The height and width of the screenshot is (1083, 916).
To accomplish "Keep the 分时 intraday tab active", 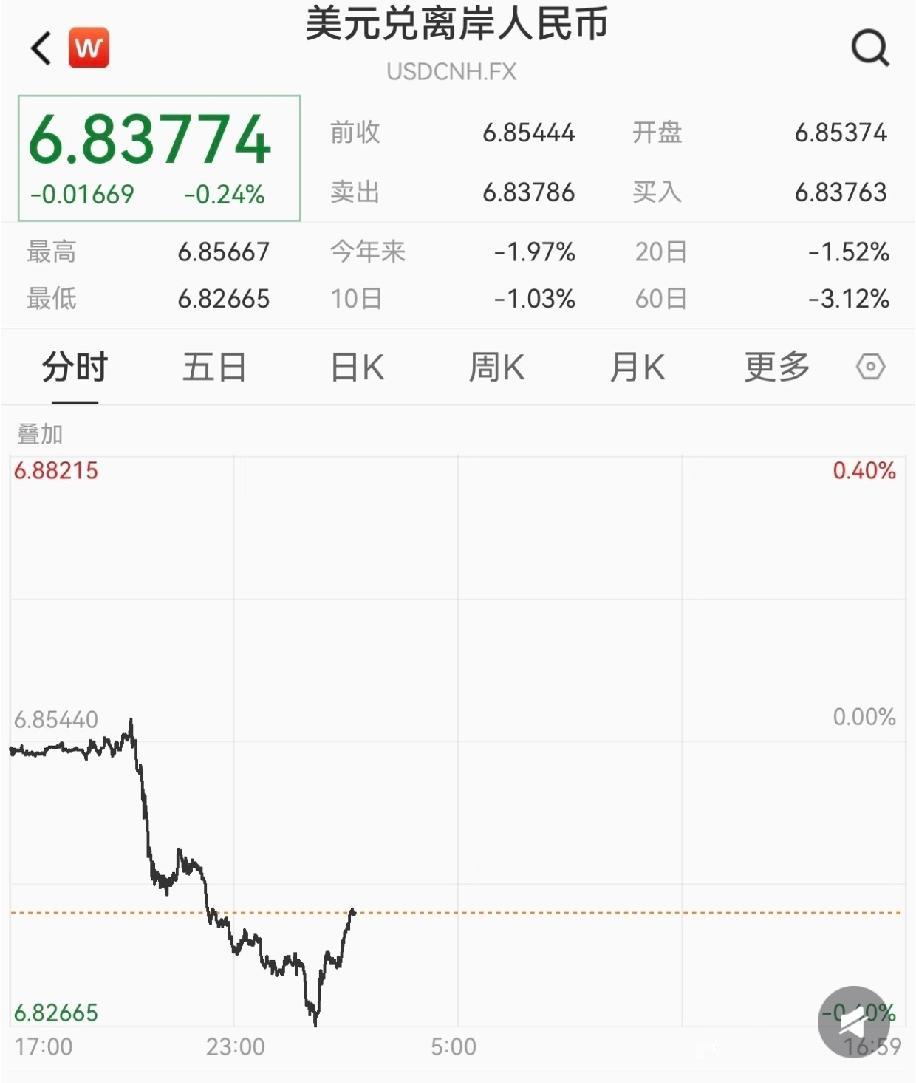I will click(74, 367).
